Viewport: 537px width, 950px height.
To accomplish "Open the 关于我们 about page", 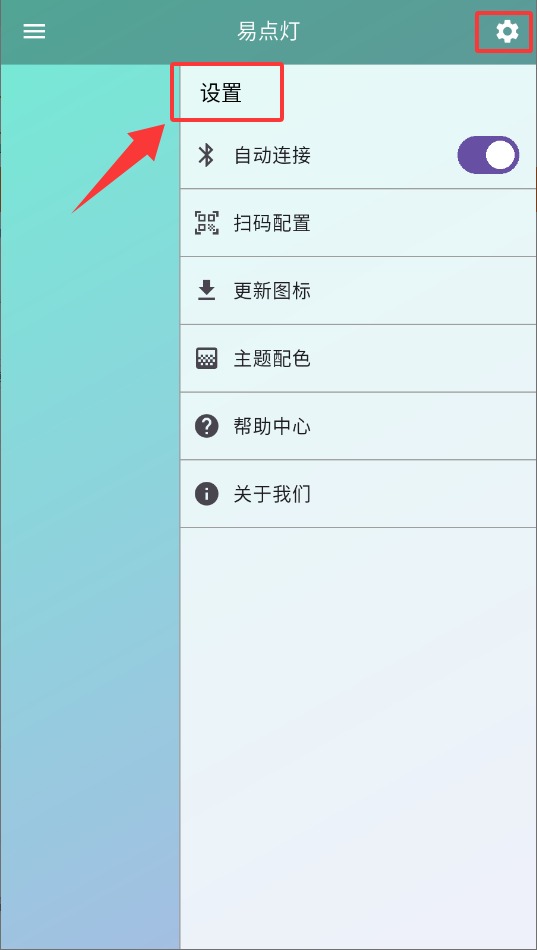I will (x=359, y=494).
